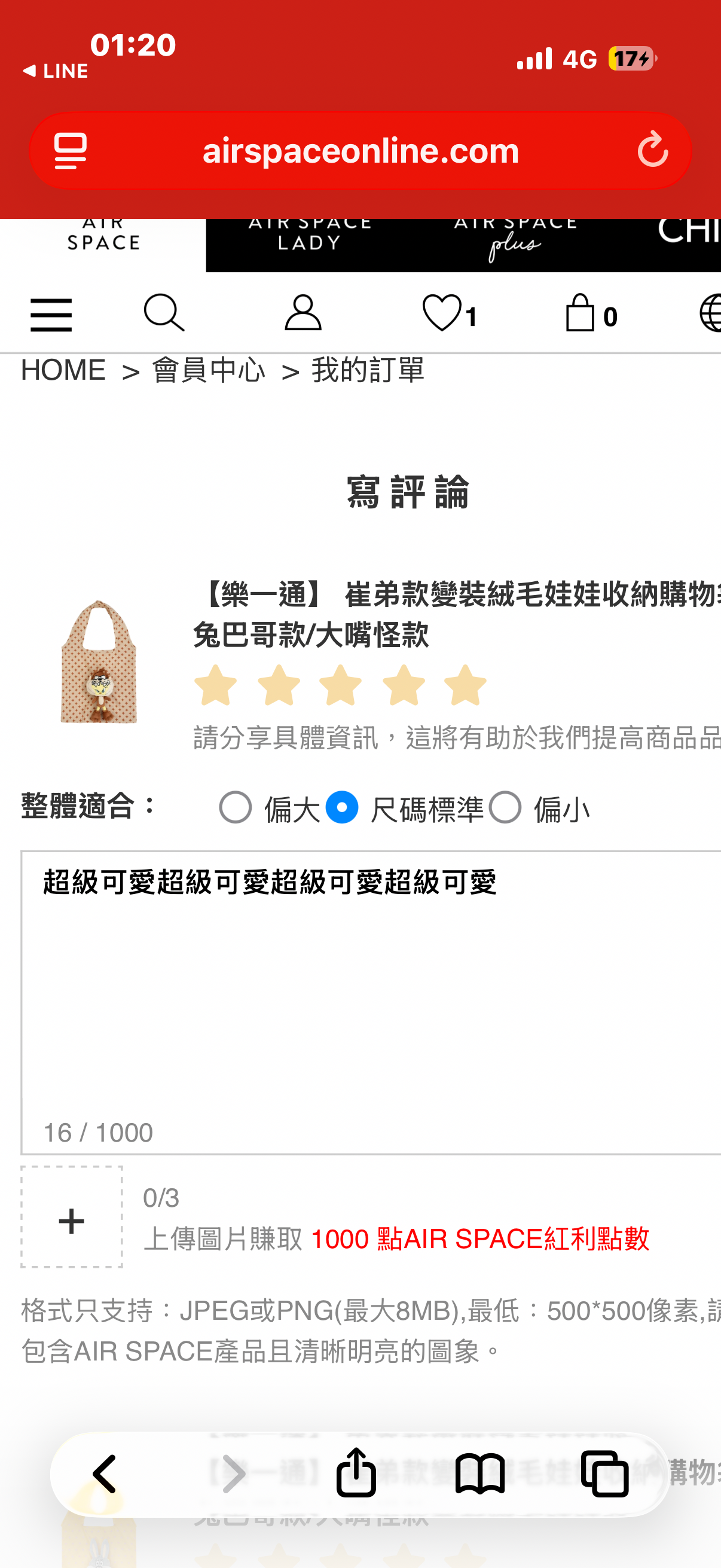Go back in Safari toolbar

click(x=104, y=1473)
